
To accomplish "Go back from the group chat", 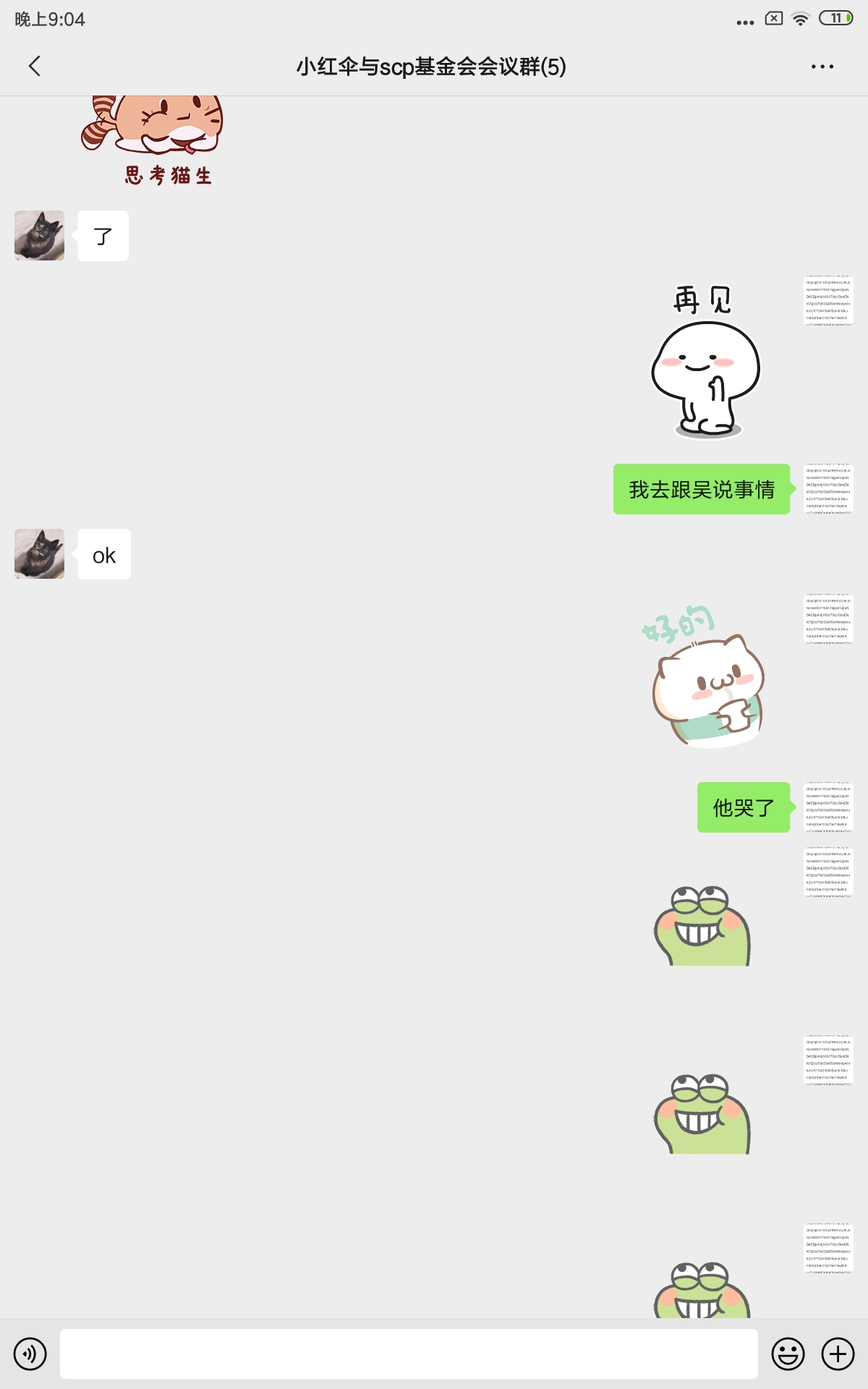I will tap(34, 67).
